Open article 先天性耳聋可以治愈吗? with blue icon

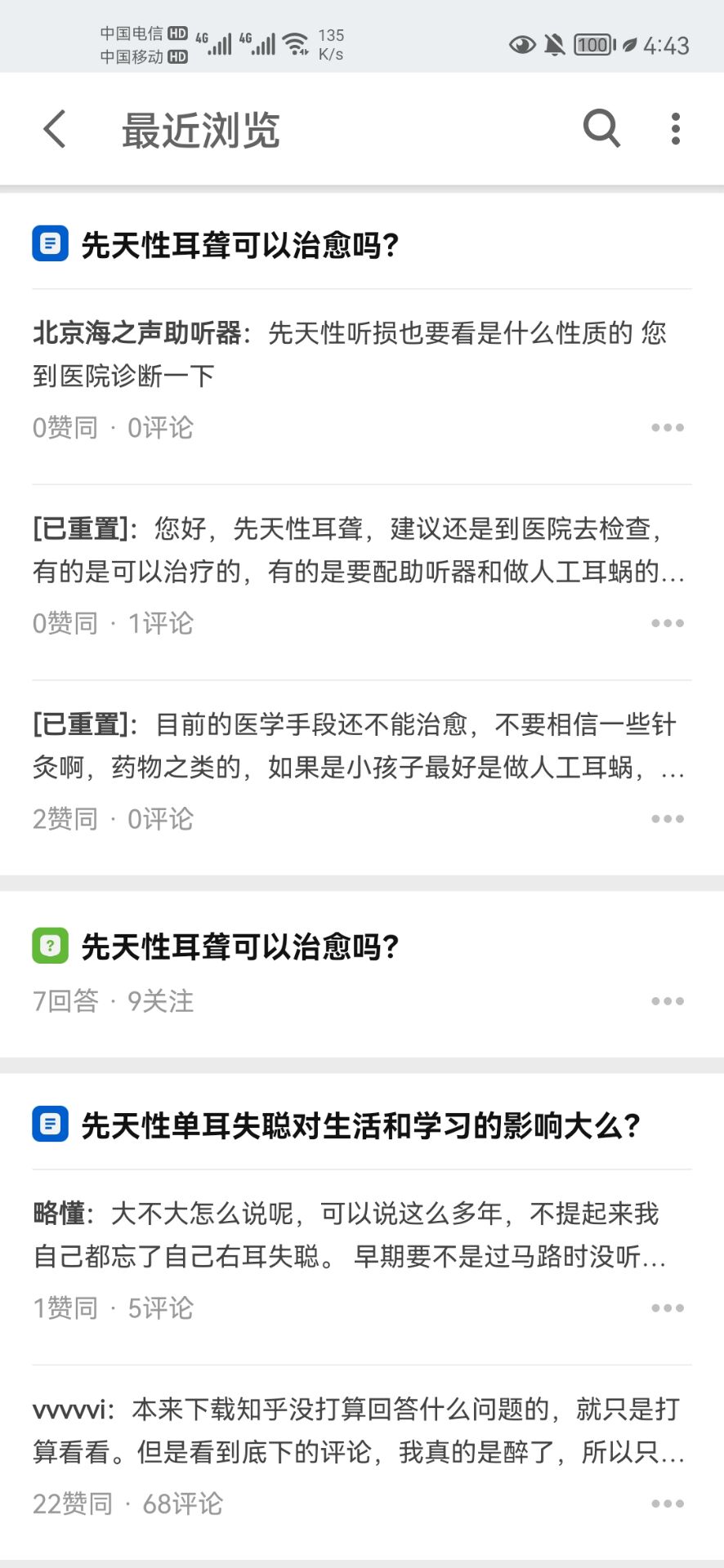point(239,244)
